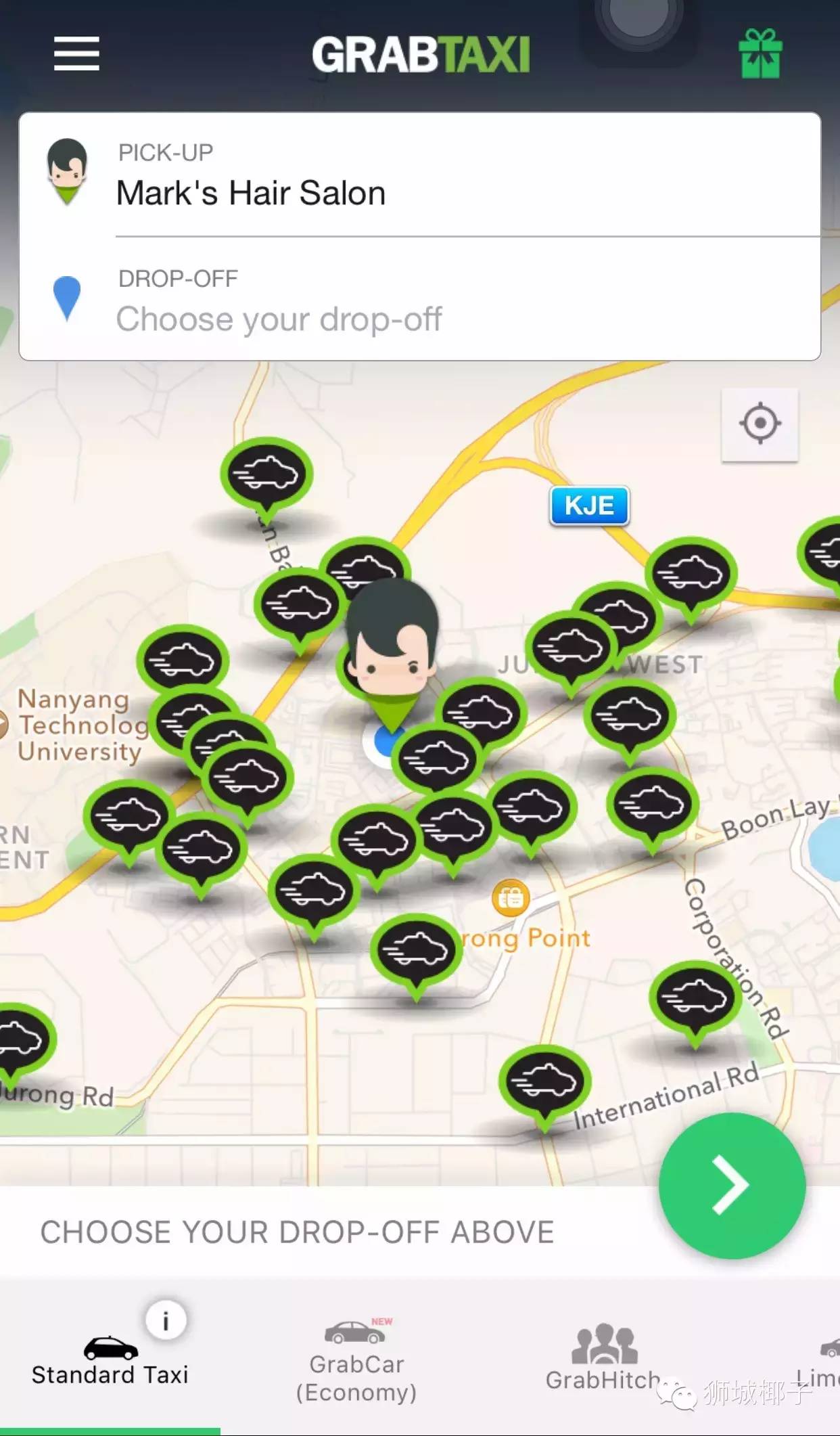Tap the green next arrow button
The image size is (840, 1436).
(x=732, y=1185)
